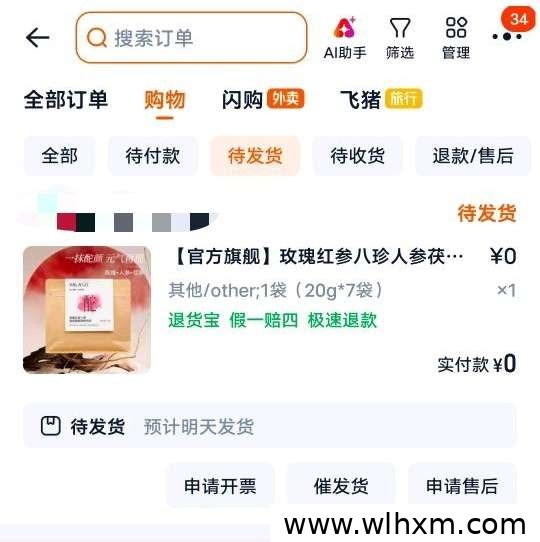Show 待收货 orders
Image resolution: width=540 pixels, height=542 pixels.
pyautogui.click(x=357, y=156)
